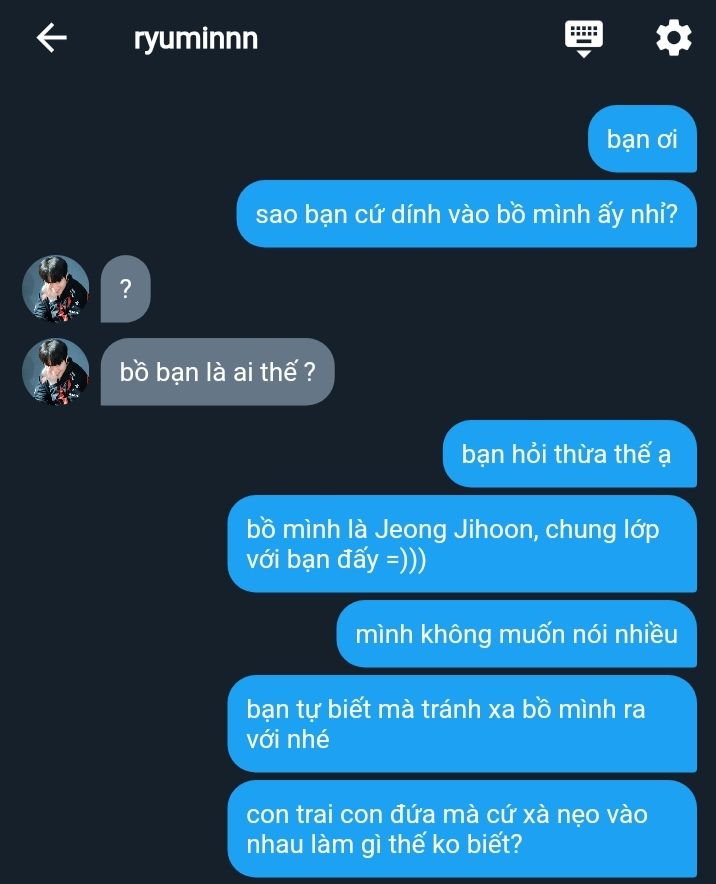Hide the keyboard with the keyboard icon
Viewport: 716px width, 884px height.
click(x=585, y=38)
